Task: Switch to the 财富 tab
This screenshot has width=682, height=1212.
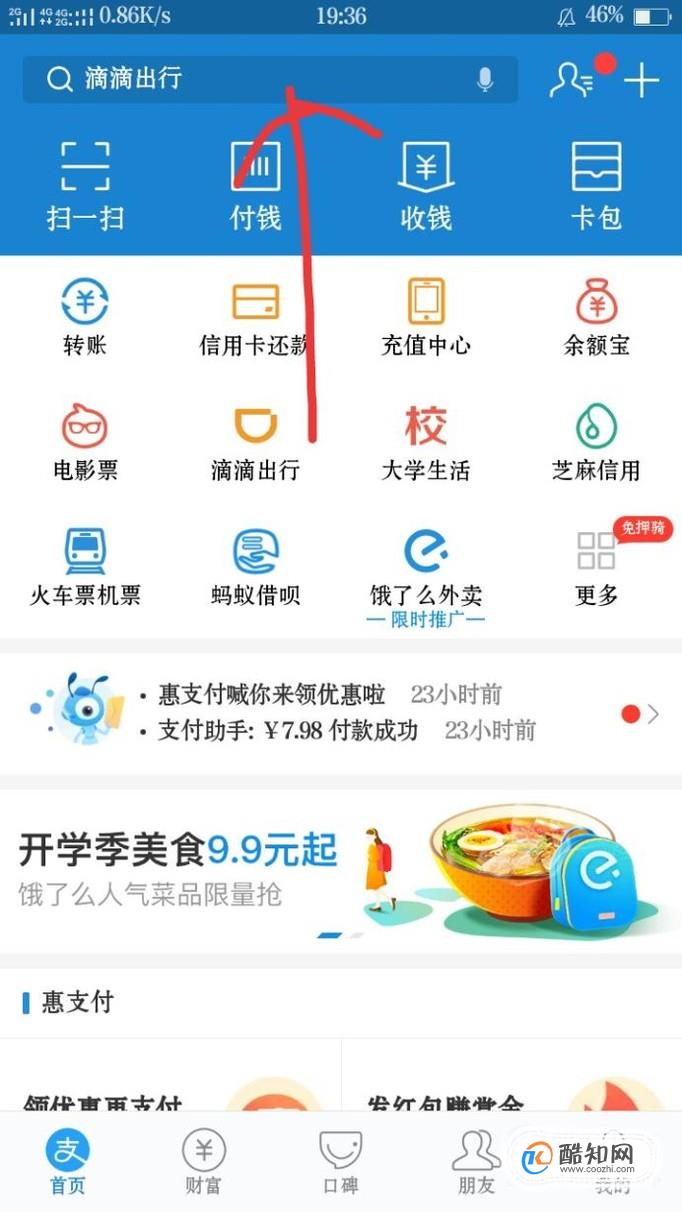Action: click(x=203, y=1162)
